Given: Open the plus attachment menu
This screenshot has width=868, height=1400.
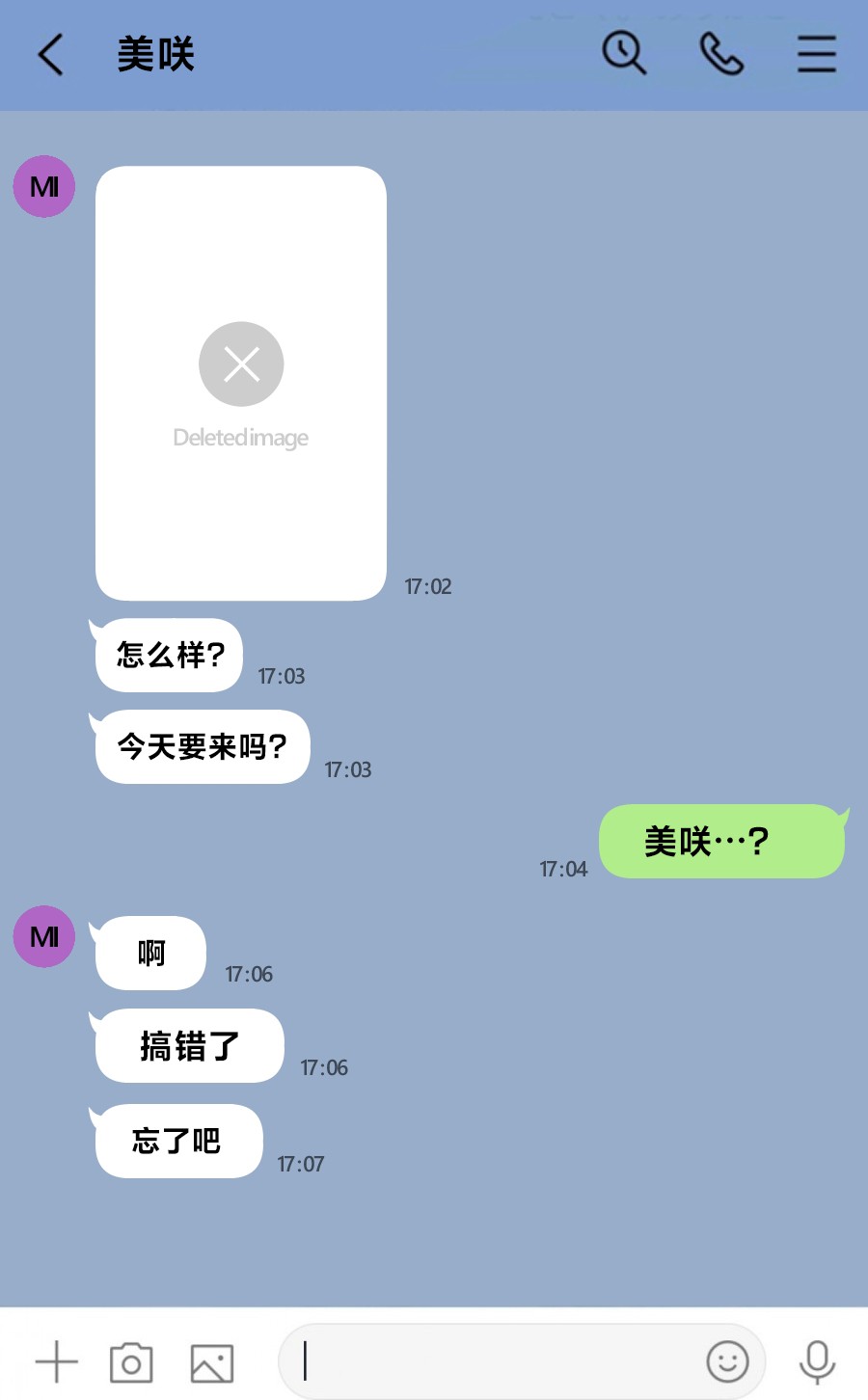Looking at the screenshot, I should 57,1361.
